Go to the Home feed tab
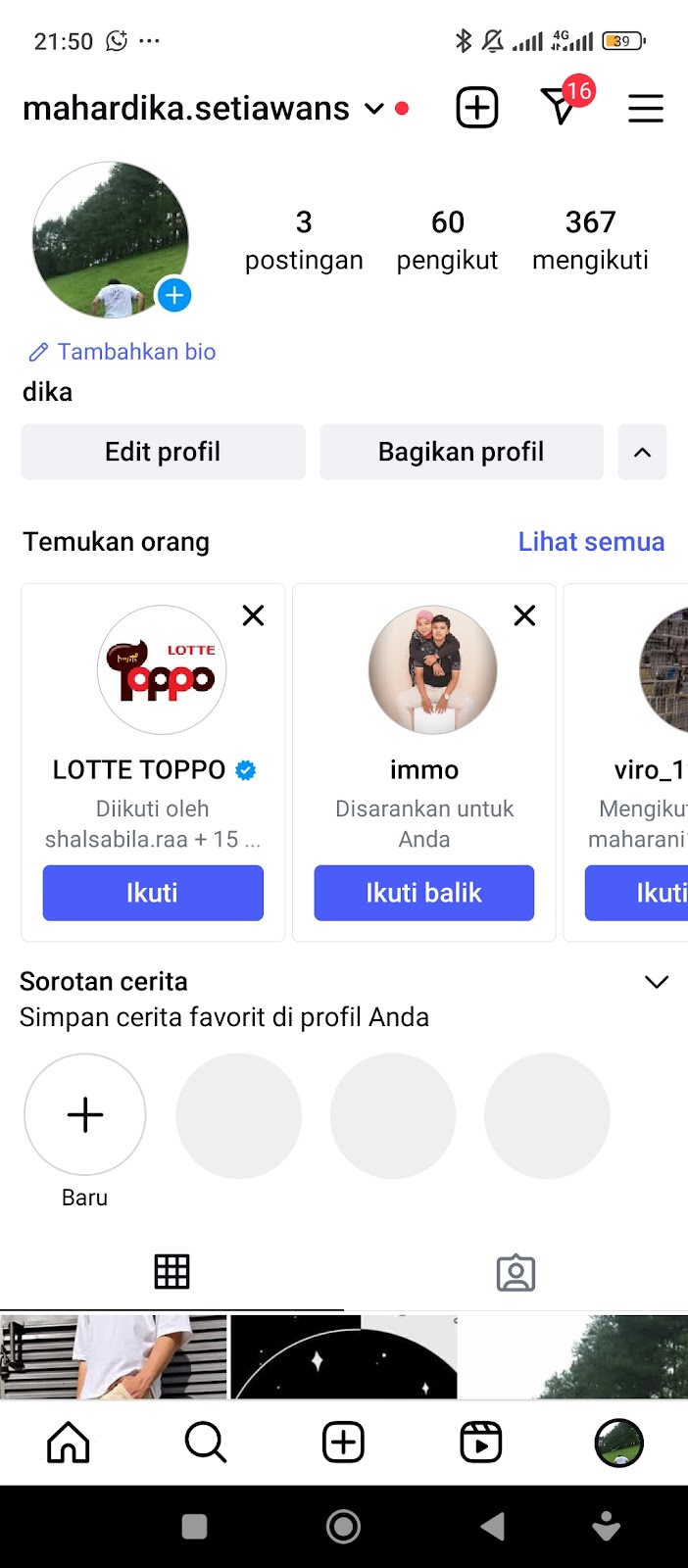This screenshot has width=688, height=1568. pos(69,1443)
